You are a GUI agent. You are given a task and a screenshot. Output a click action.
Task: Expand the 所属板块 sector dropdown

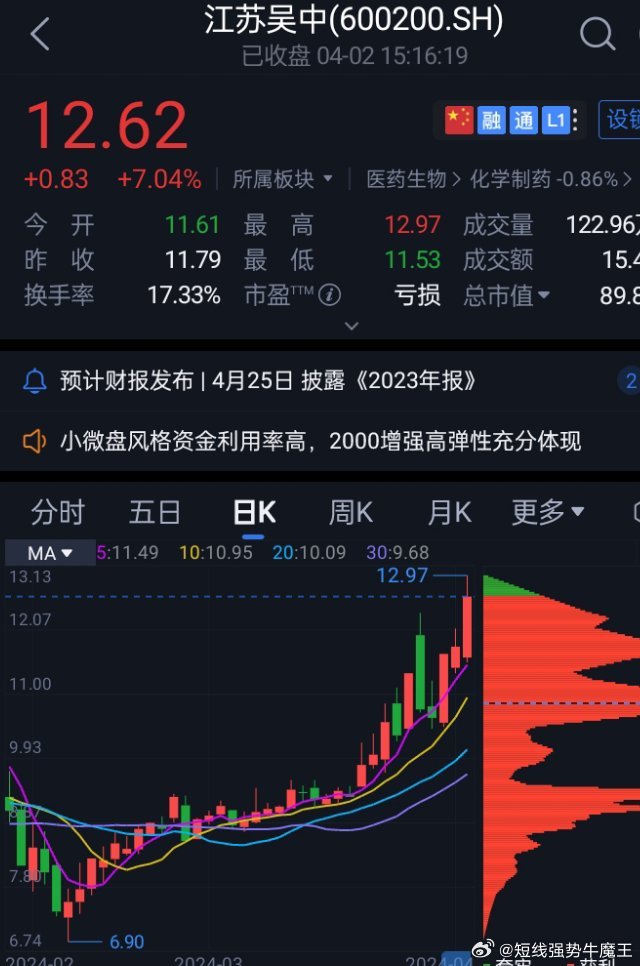coord(283,179)
